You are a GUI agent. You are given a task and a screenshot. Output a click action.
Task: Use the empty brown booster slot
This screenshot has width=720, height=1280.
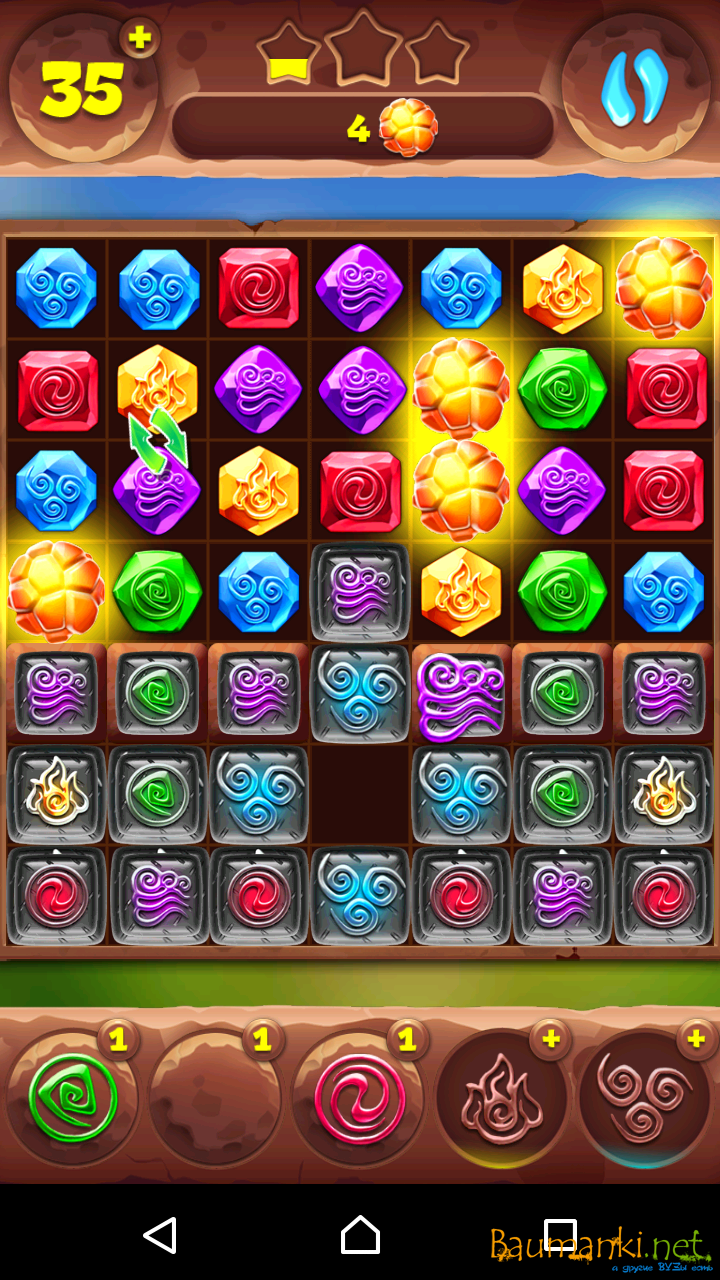pyautogui.click(x=215, y=1099)
